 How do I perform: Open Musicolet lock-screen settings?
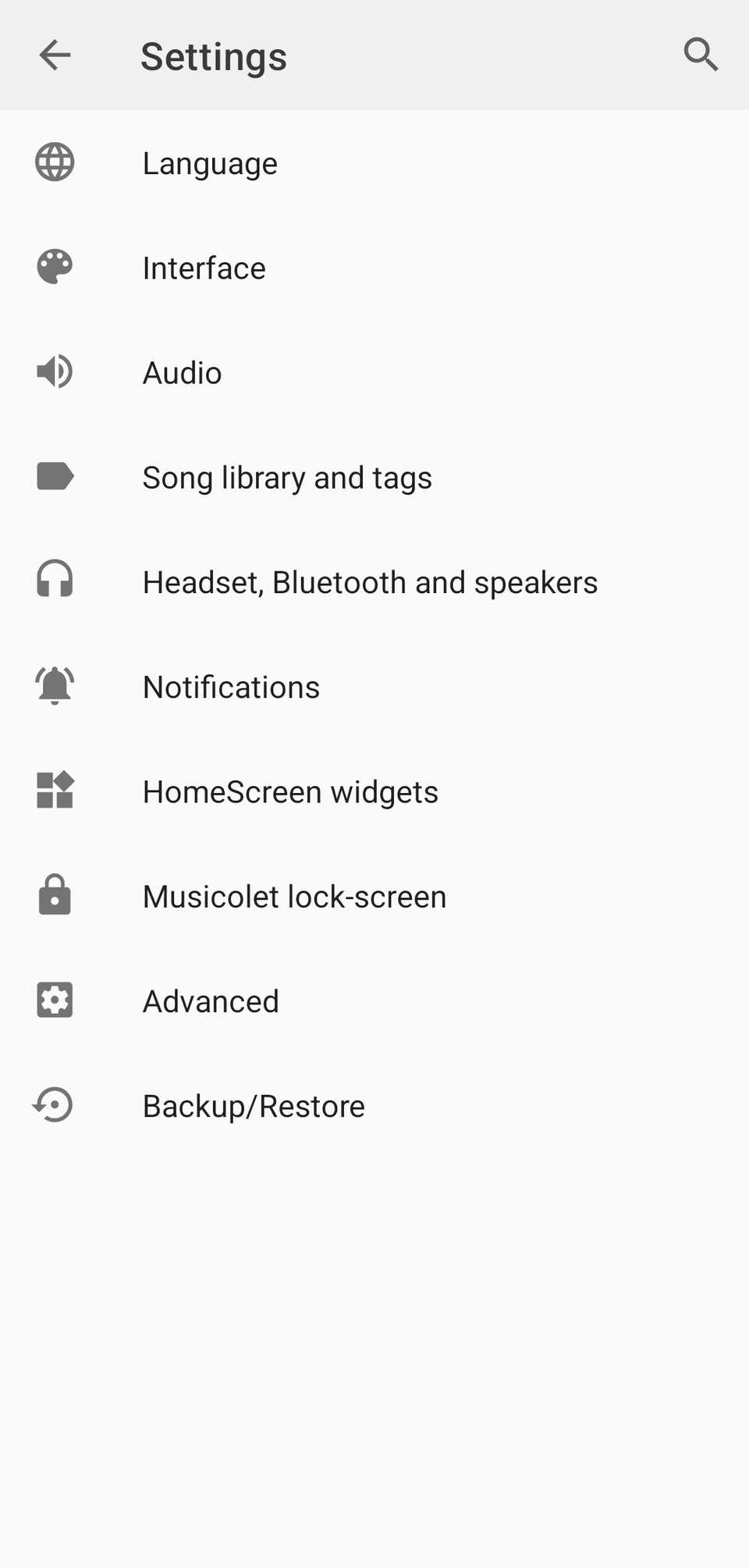(x=294, y=896)
